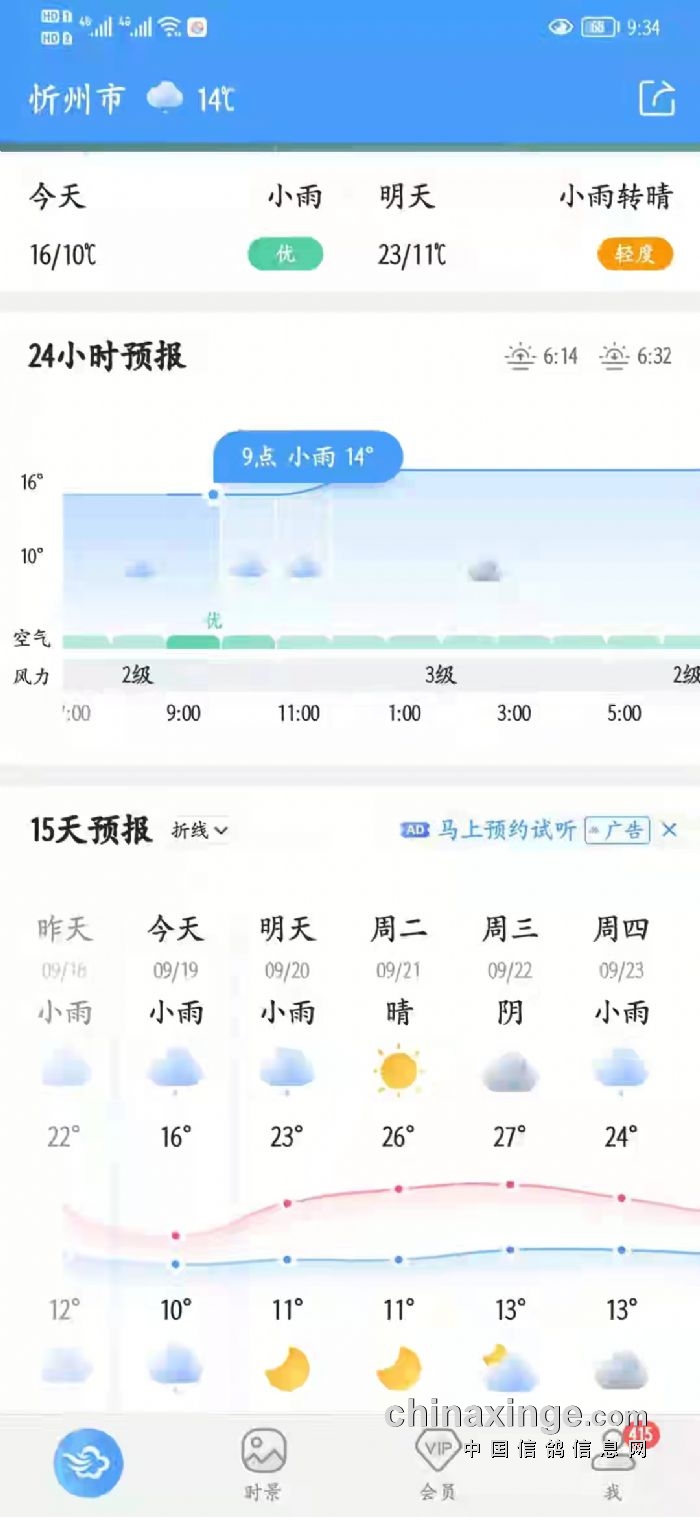Switch to the weather home tab
Screen dimensions: 700x1517
tap(89, 1463)
